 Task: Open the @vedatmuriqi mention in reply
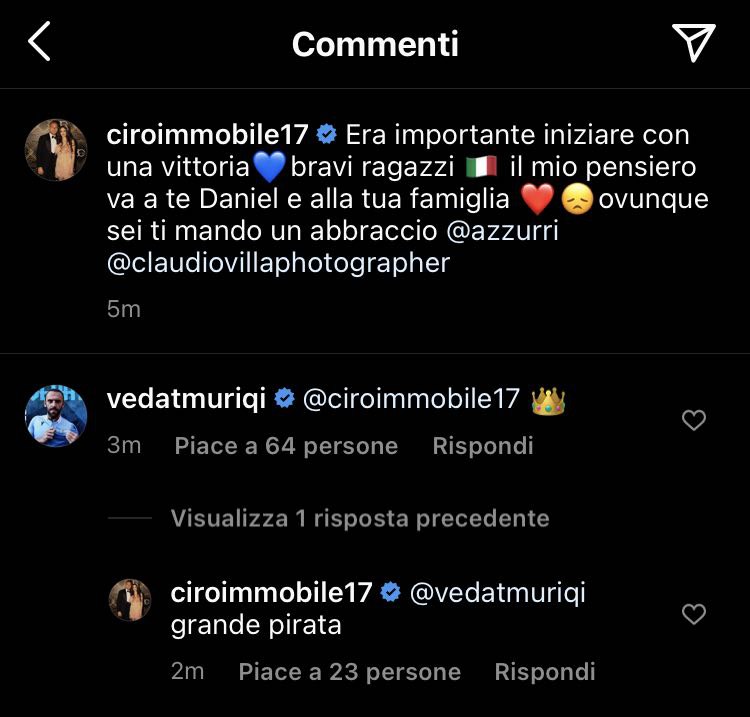(x=498, y=593)
